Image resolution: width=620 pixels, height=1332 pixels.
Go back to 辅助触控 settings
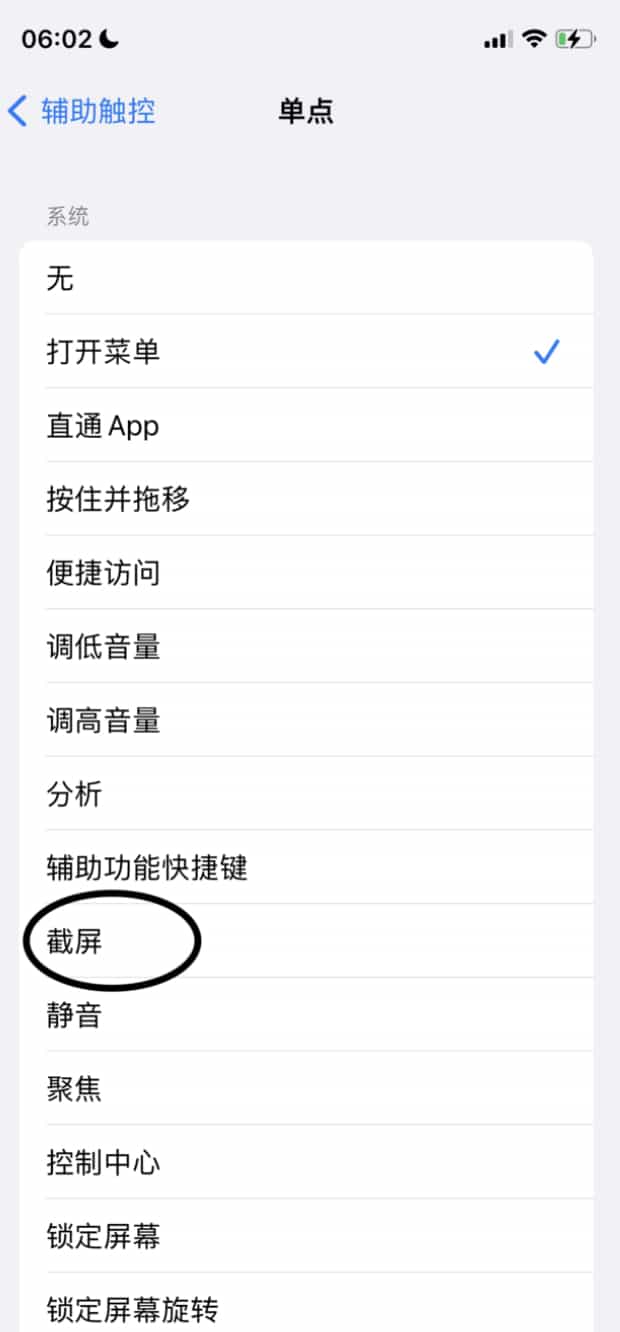point(82,111)
